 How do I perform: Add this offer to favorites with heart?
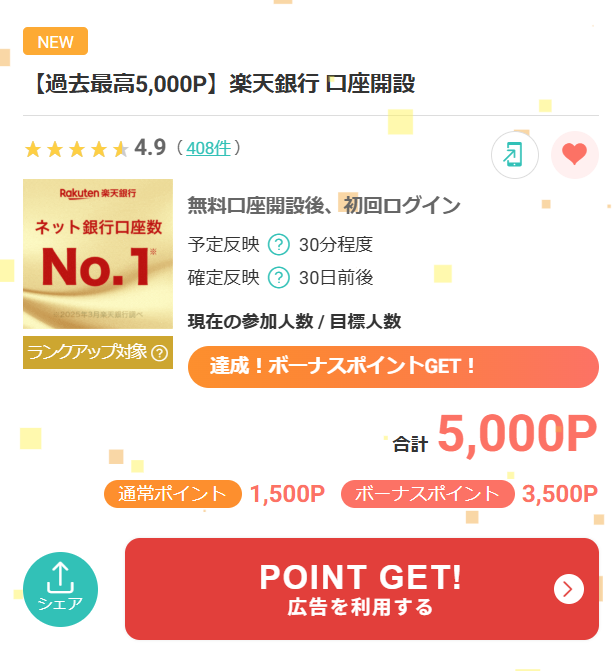pos(574,155)
